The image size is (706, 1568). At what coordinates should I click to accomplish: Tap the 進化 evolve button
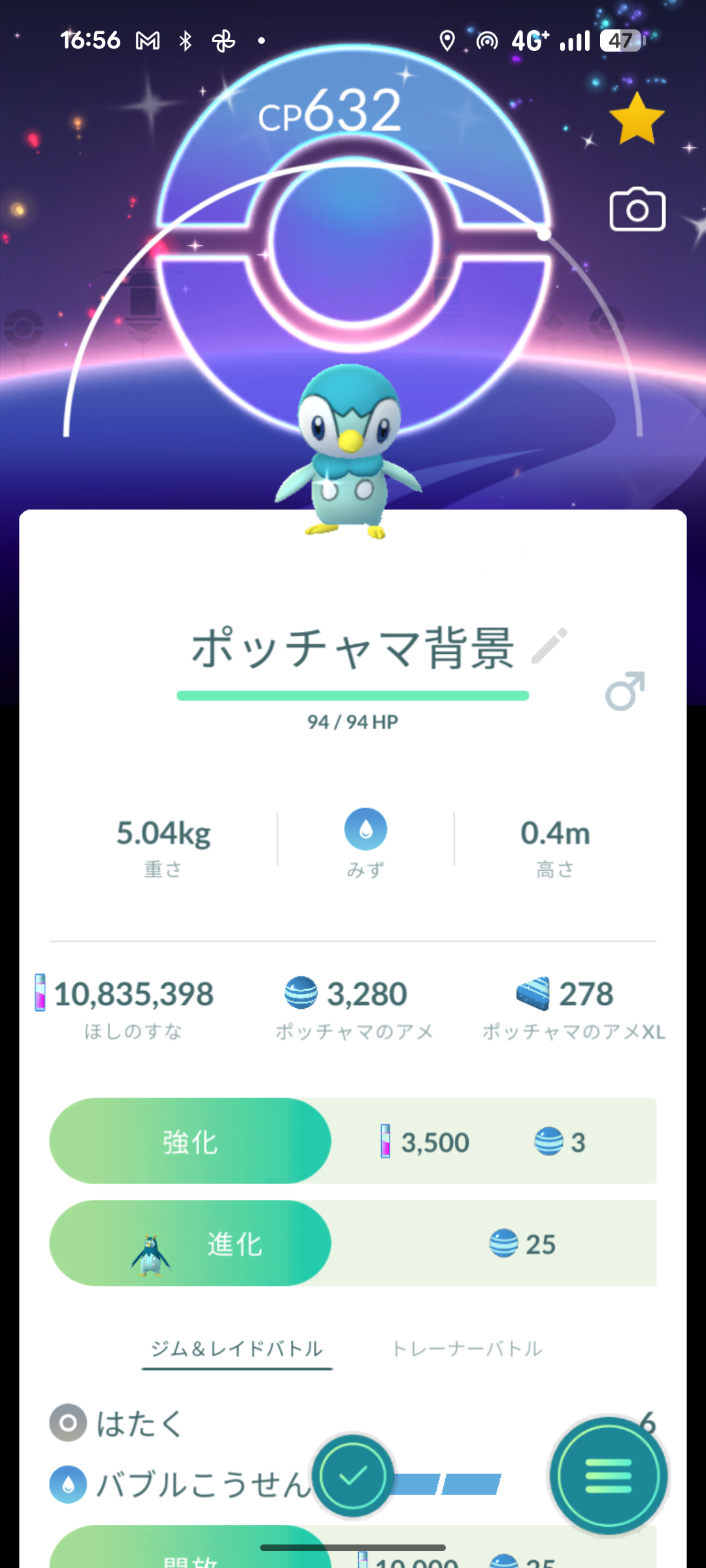190,1243
